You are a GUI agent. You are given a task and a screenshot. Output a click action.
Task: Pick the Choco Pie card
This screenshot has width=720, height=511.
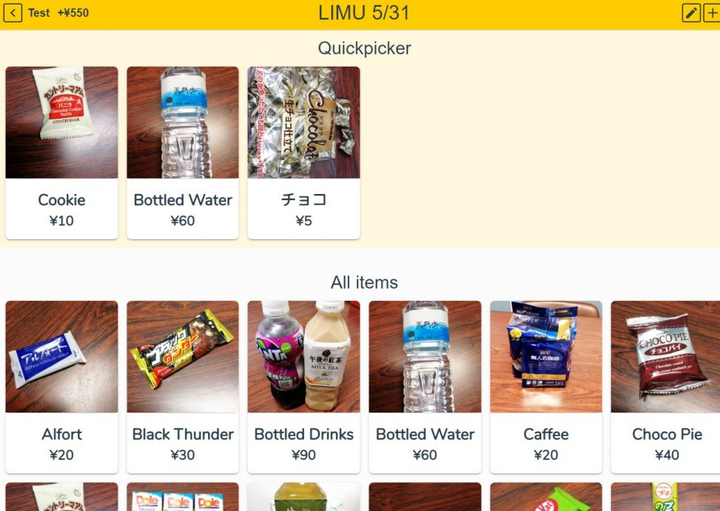tap(666, 386)
